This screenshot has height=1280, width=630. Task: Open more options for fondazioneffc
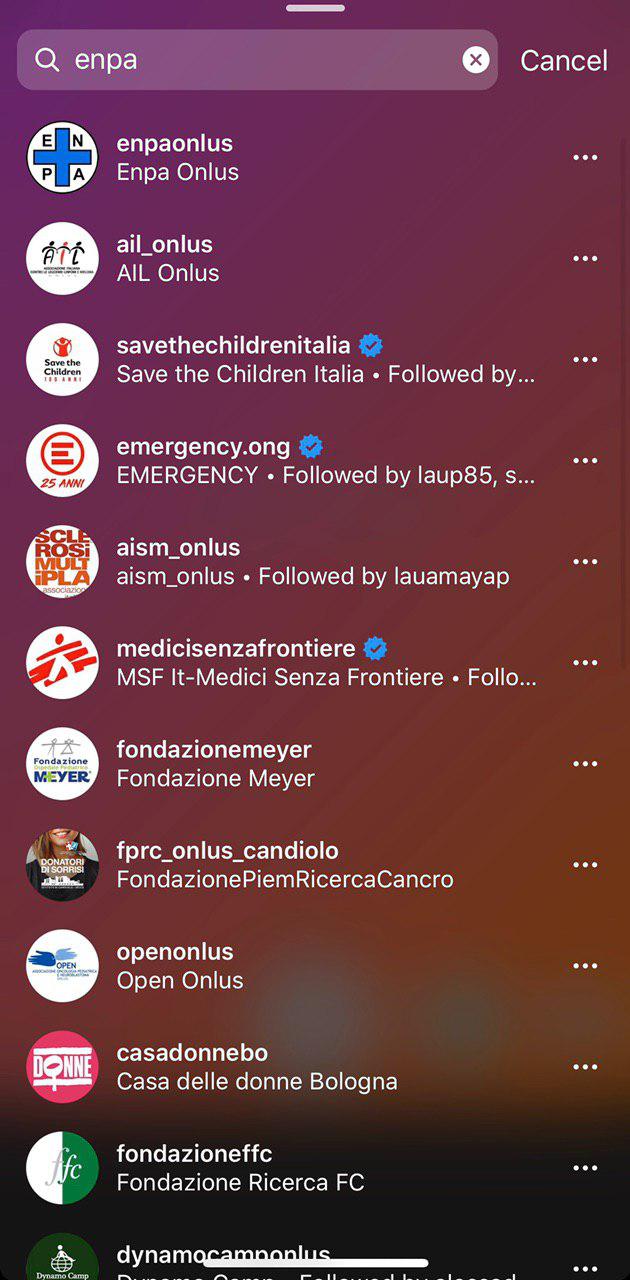click(x=585, y=1168)
